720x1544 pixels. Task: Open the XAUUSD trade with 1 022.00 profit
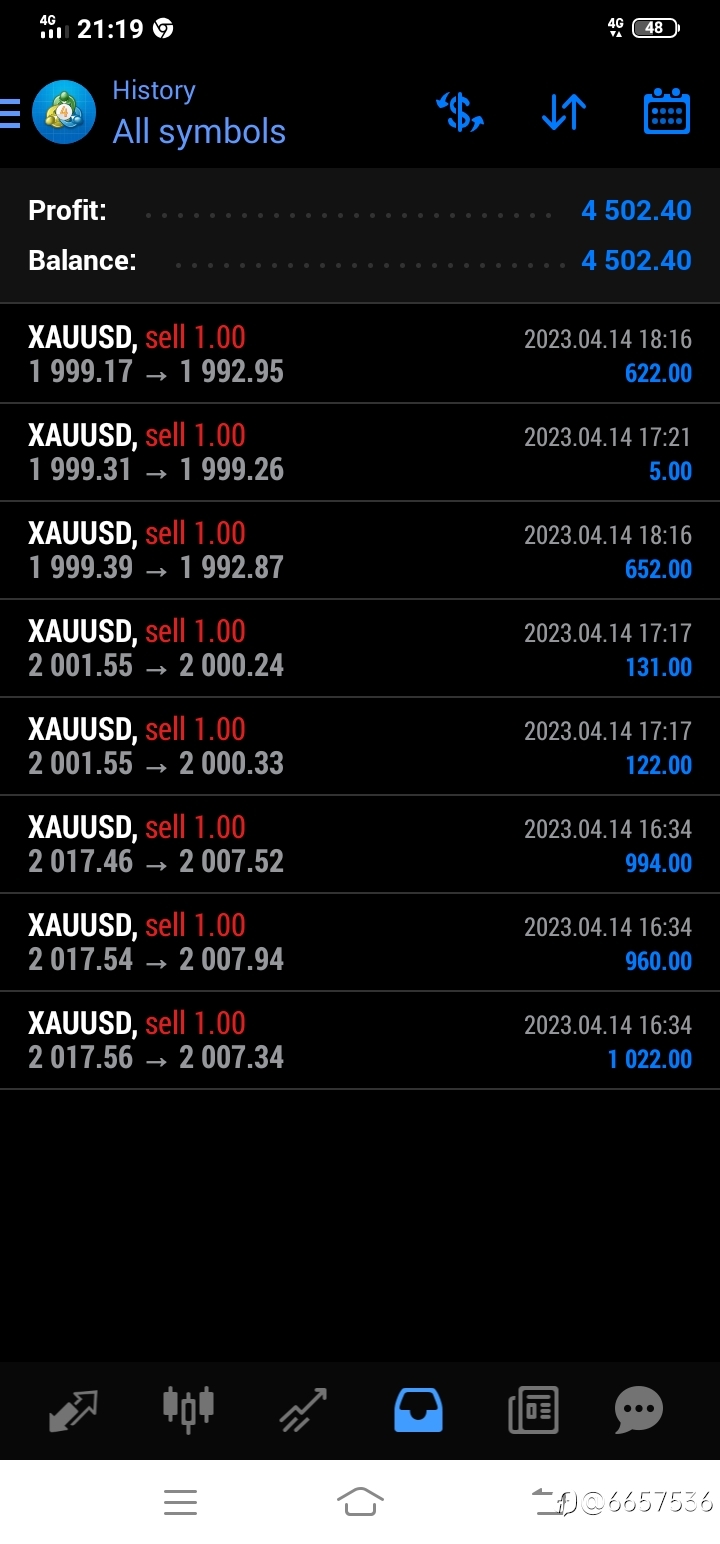click(x=360, y=1040)
